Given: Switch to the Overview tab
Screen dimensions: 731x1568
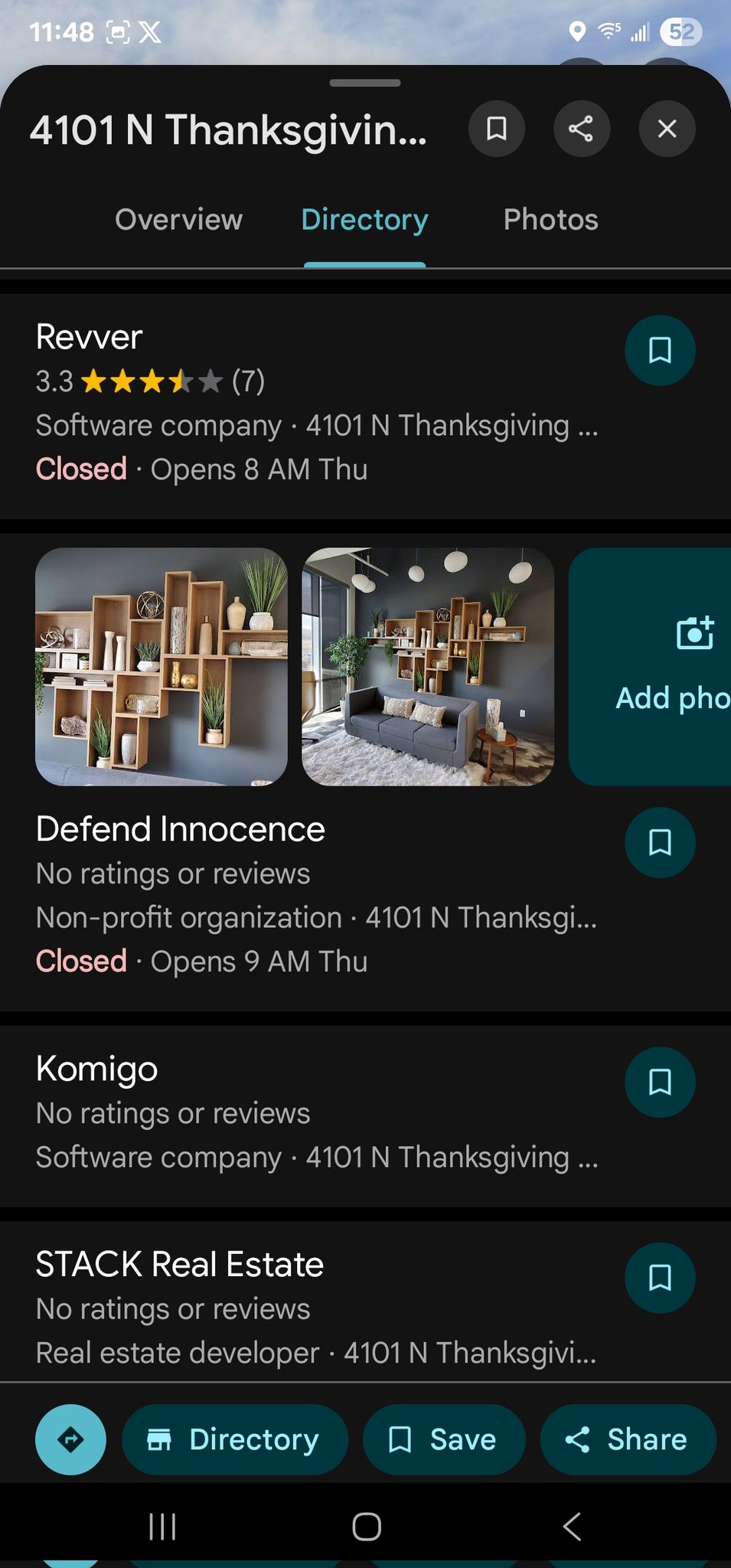Looking at the screenshot, I should (x=178, y=220).
